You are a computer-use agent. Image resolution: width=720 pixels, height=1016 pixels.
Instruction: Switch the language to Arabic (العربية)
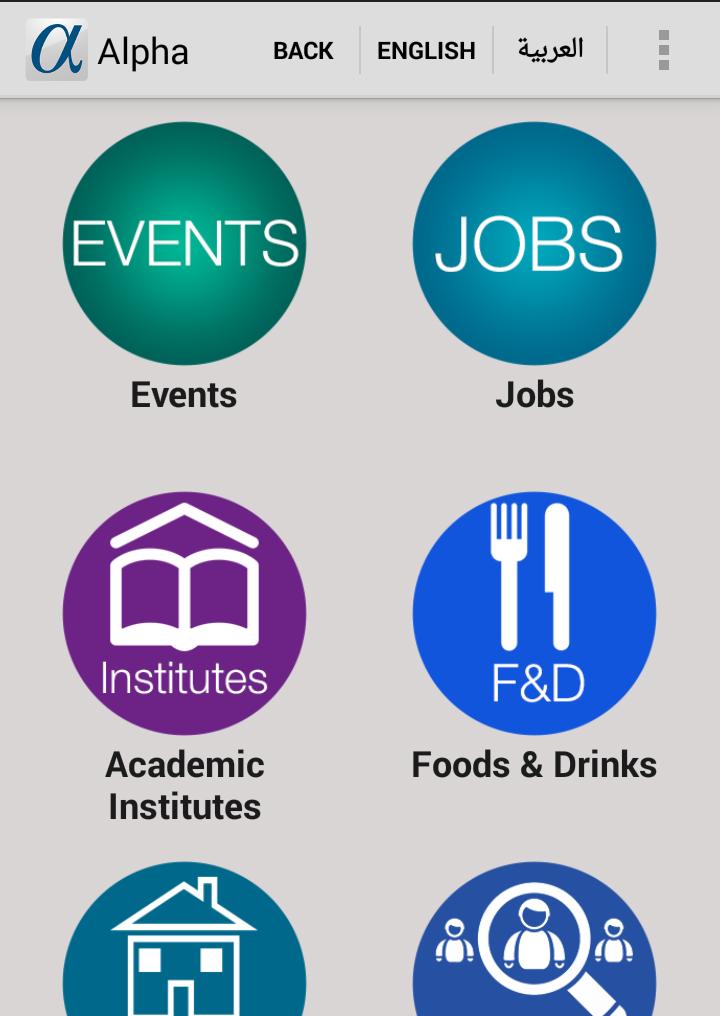click(550, 50)
